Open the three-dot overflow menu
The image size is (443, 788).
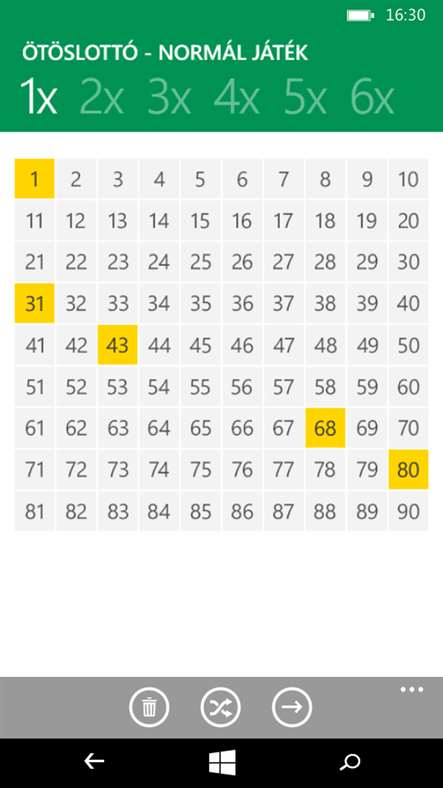coord(412,690)
